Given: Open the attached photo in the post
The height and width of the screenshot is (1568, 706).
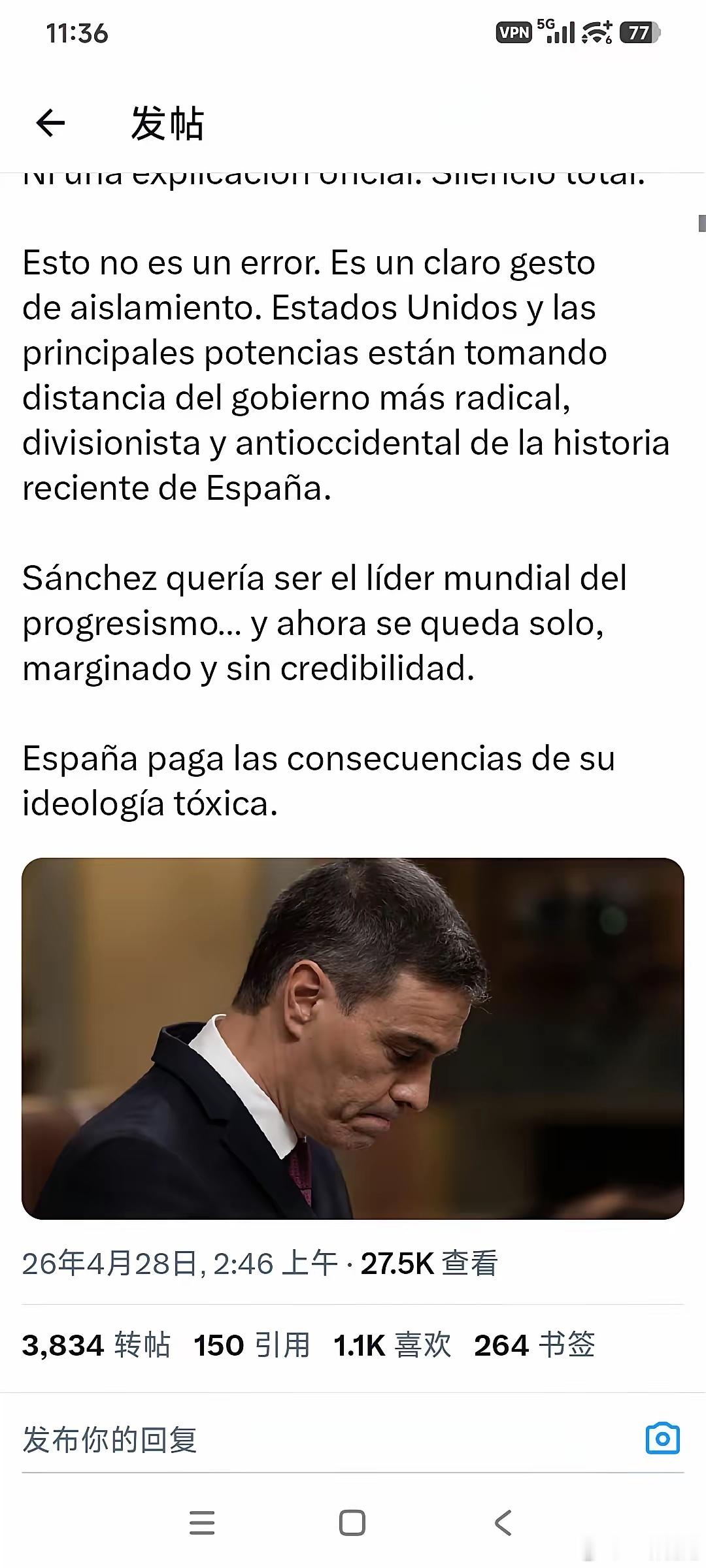Looking at the screenshot, I should point(353,1038).
